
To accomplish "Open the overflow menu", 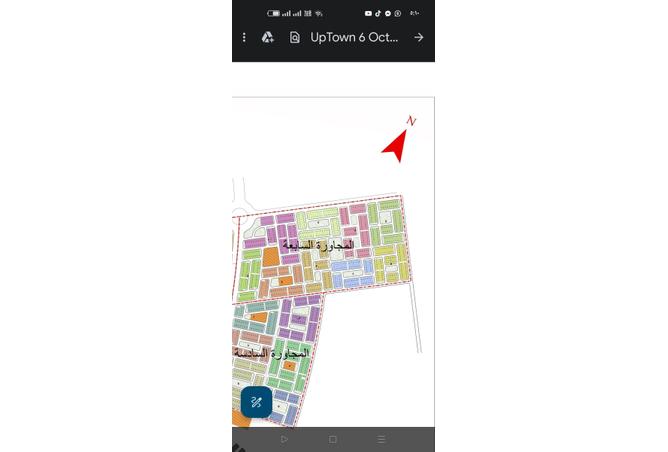I will pos(244,37).
